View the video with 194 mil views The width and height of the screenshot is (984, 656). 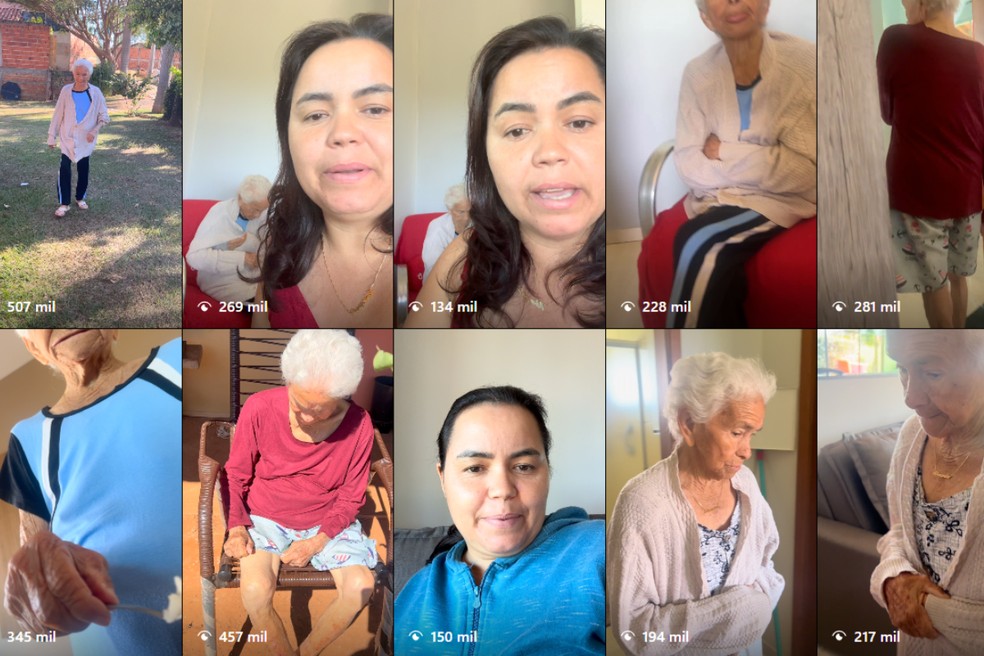click(711, 492)
